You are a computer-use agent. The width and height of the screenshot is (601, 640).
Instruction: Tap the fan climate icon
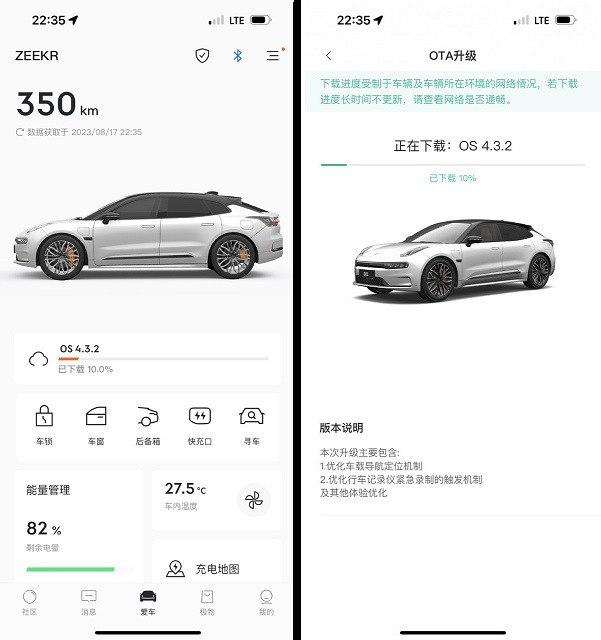tap(253, 498)
